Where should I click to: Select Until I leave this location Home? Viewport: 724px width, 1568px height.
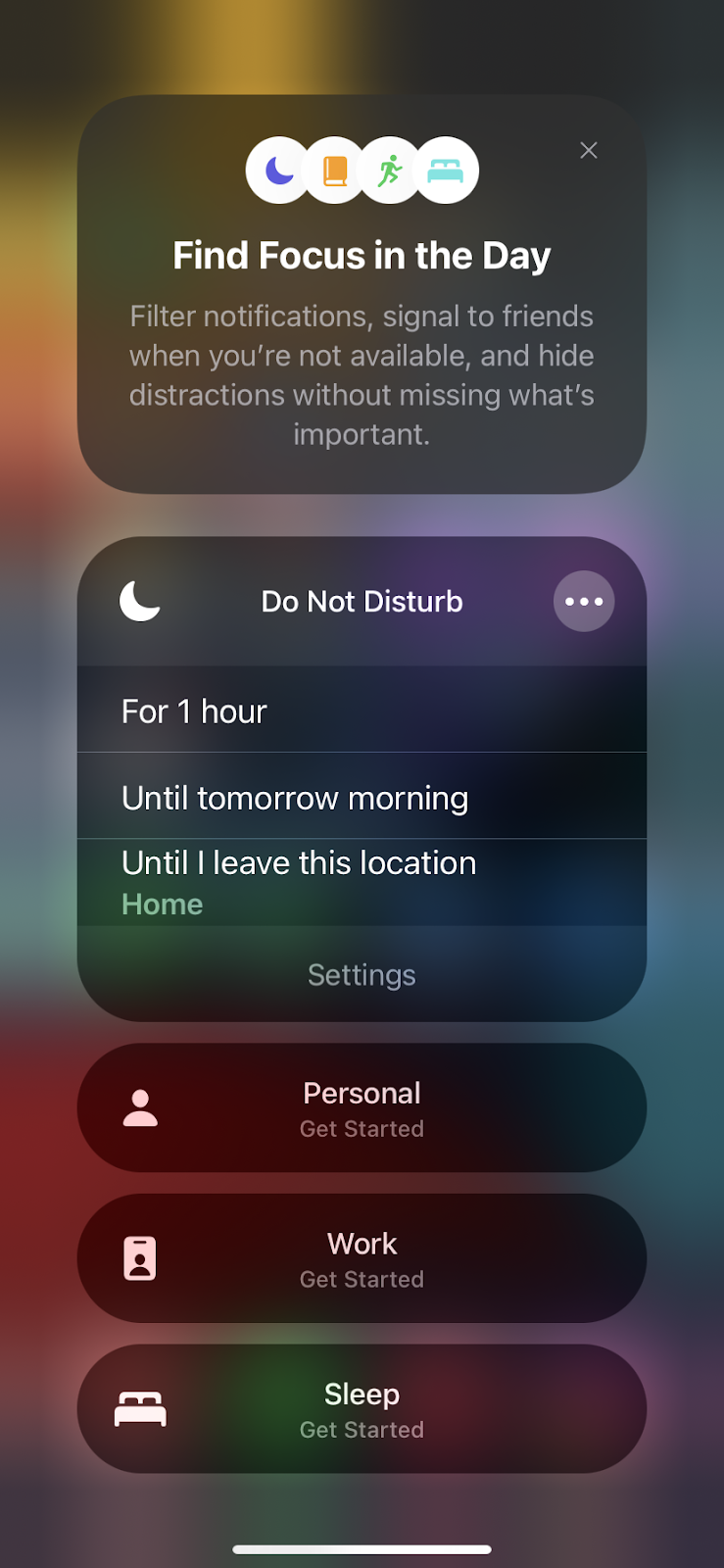pyautogui.click(x=362, y=882)
